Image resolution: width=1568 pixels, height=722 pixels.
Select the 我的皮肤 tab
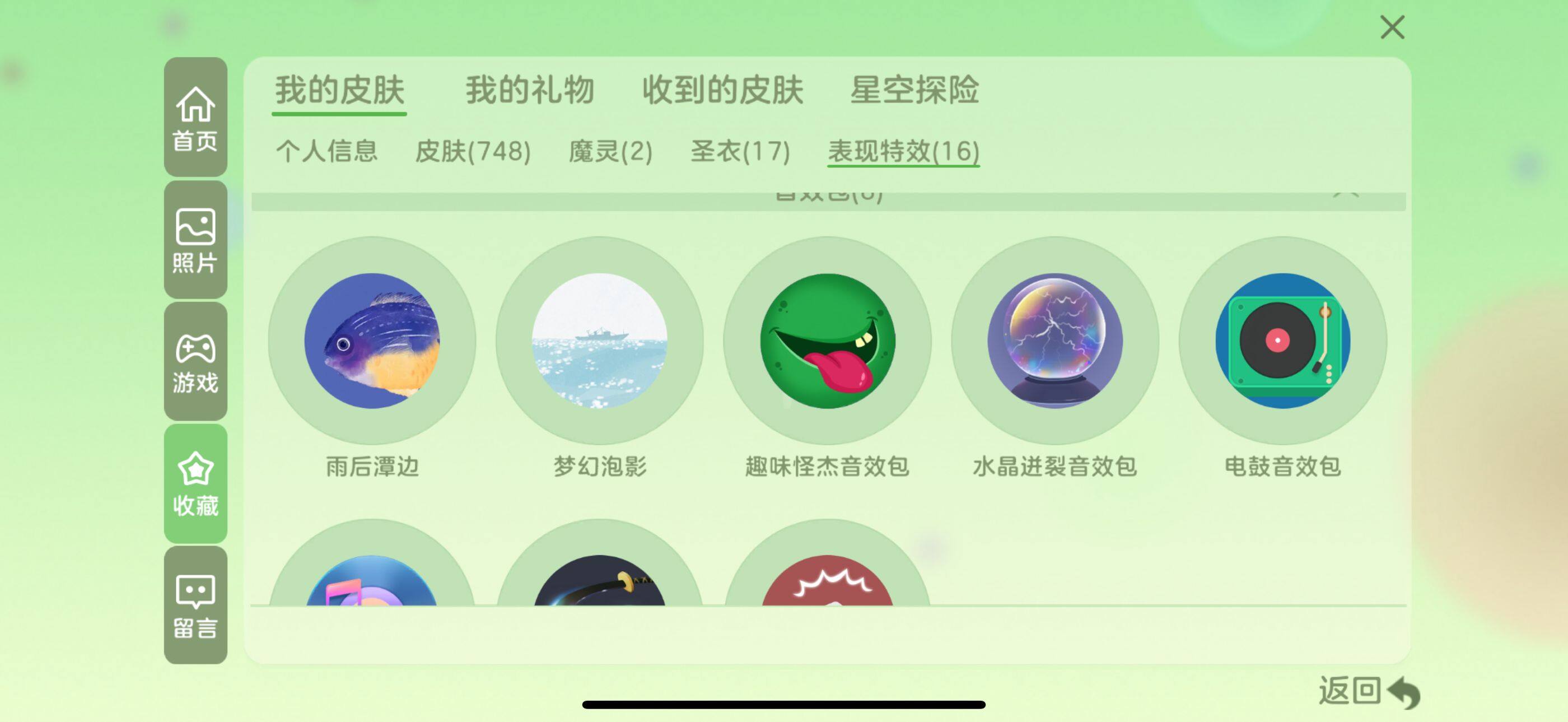pos(339,90)
